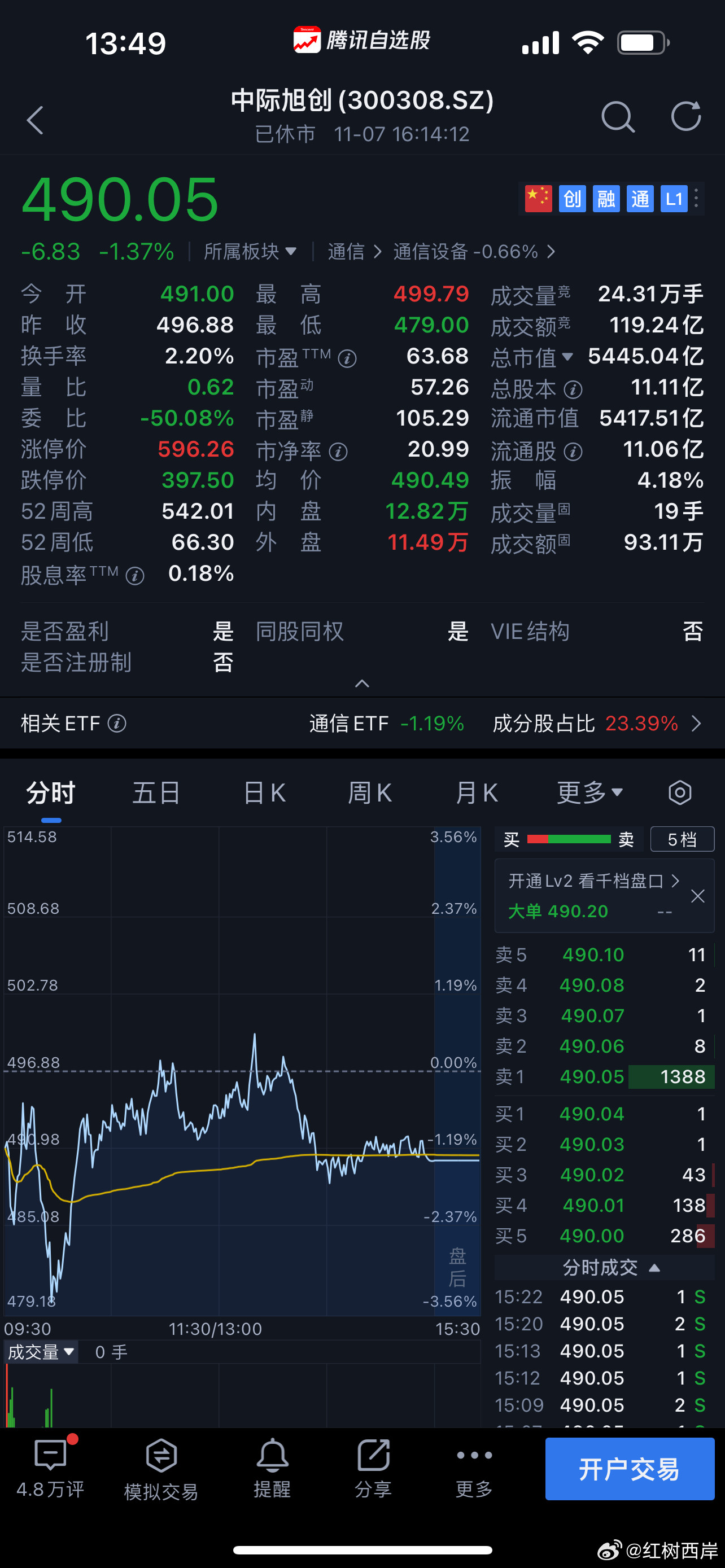Switch to the 月K chart tab

click(x=476, y=792)
